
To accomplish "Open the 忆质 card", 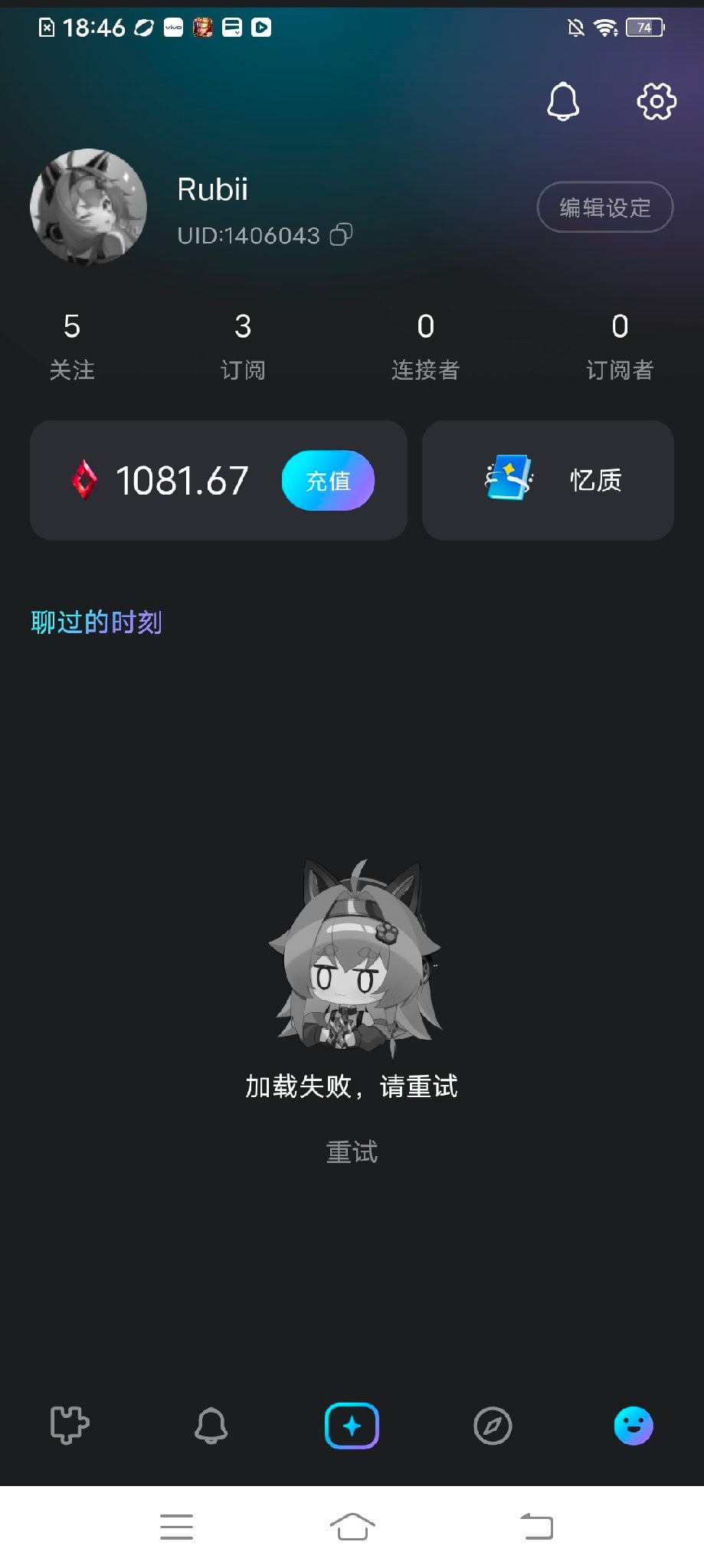I will click(548, 480).
